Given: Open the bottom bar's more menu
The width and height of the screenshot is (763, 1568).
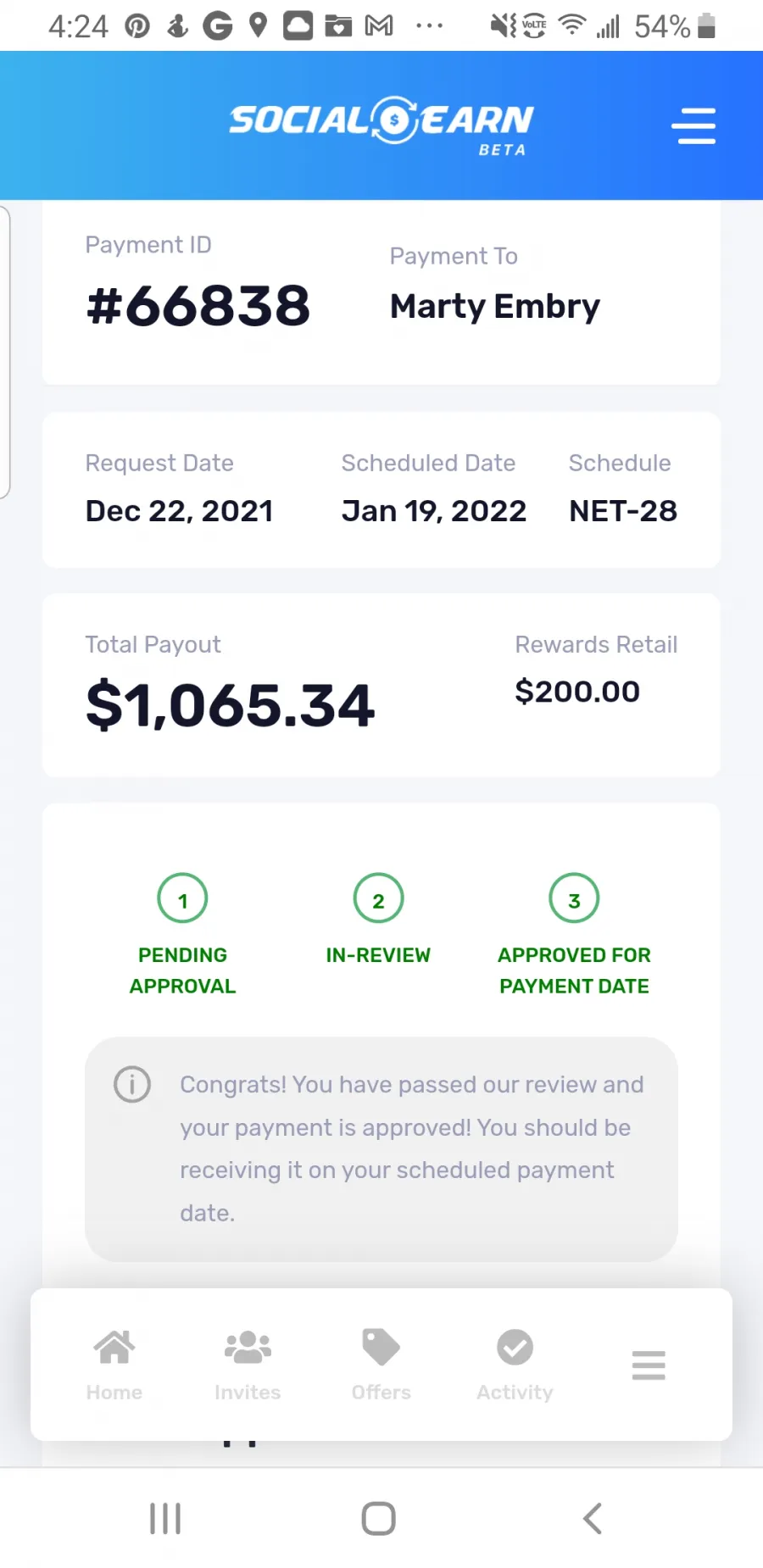Looking at the screenshot, I should pos(649,1365).
